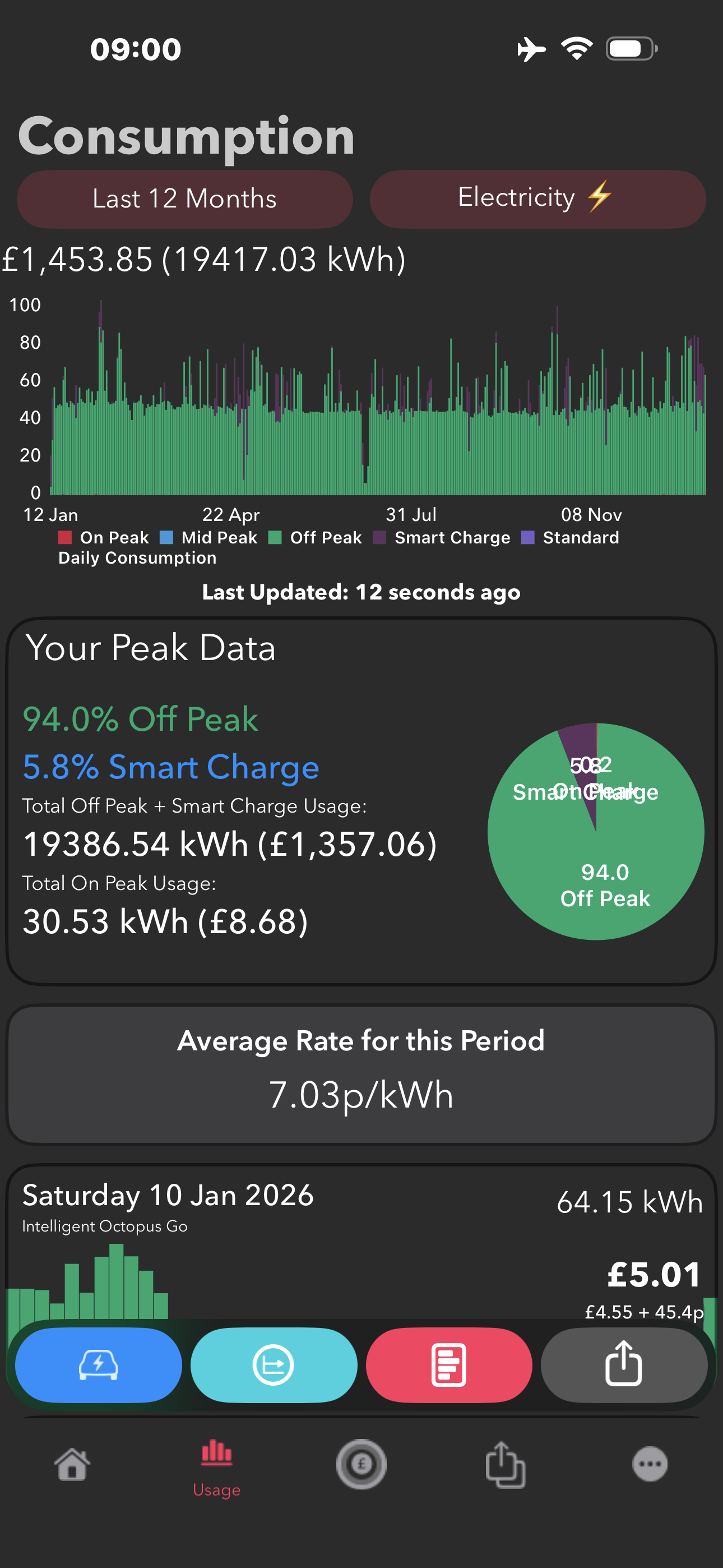
Task: Open the more options tab
Action: click(x=650, y=1464)
